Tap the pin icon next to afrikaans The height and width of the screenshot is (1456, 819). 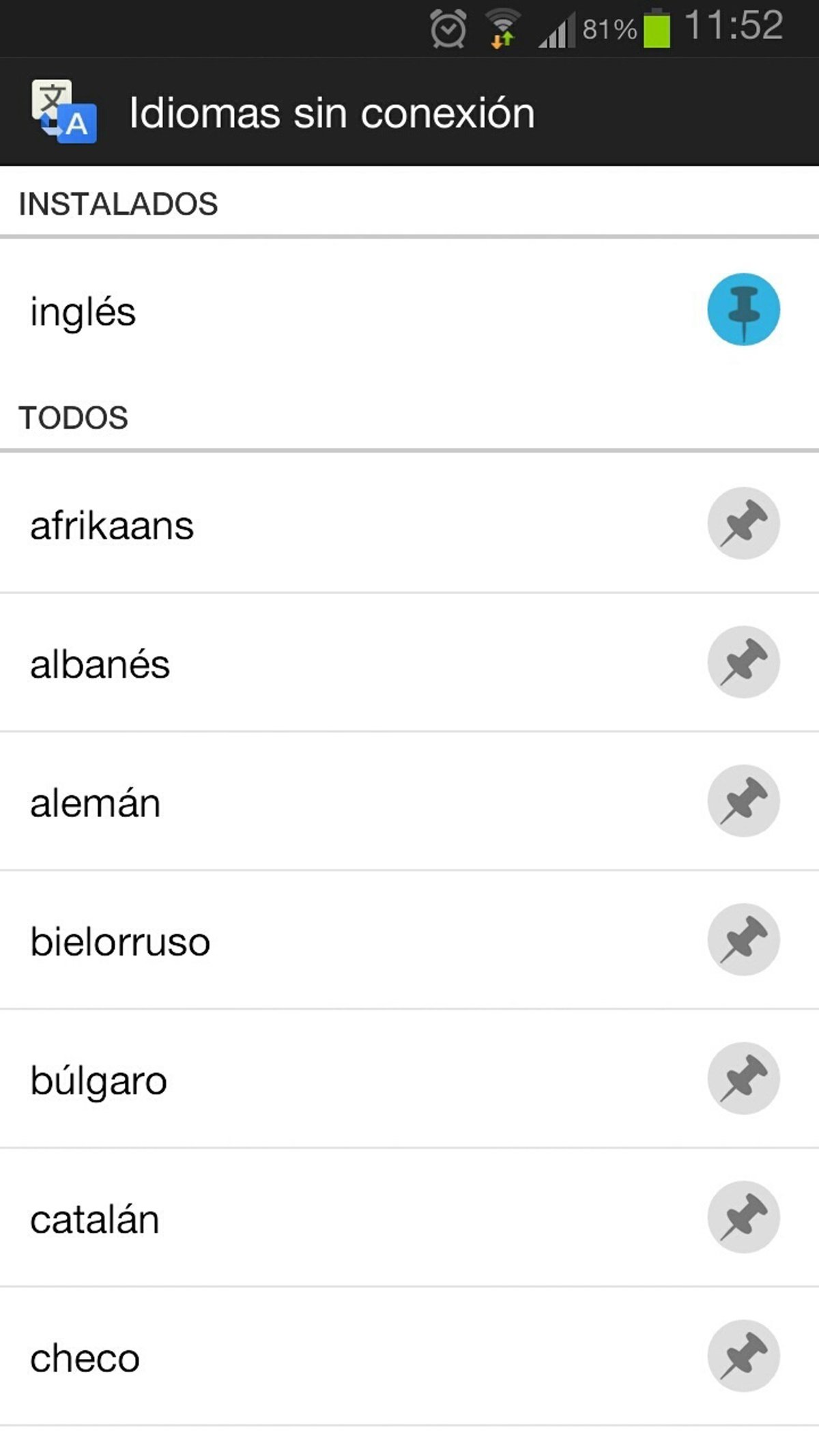[743, 524]
